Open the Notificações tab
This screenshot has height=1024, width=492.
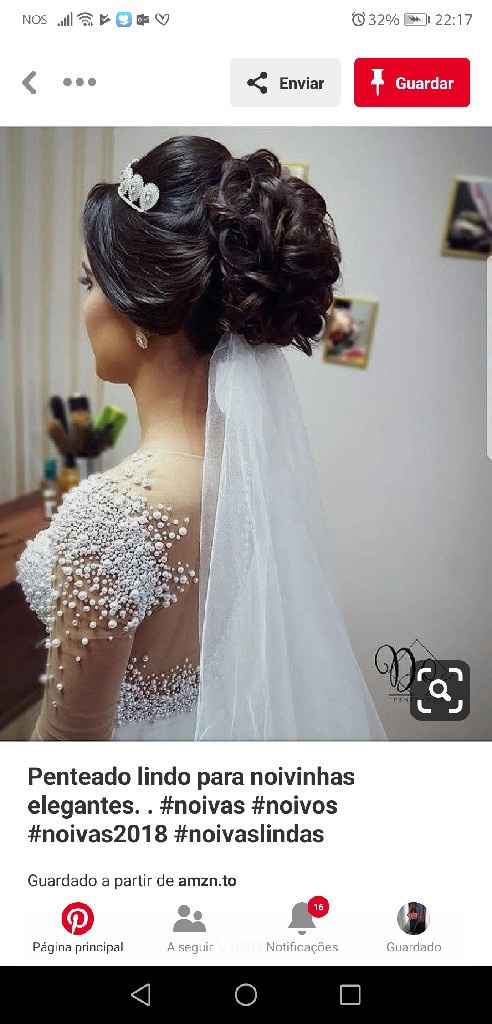click(302, 928)
